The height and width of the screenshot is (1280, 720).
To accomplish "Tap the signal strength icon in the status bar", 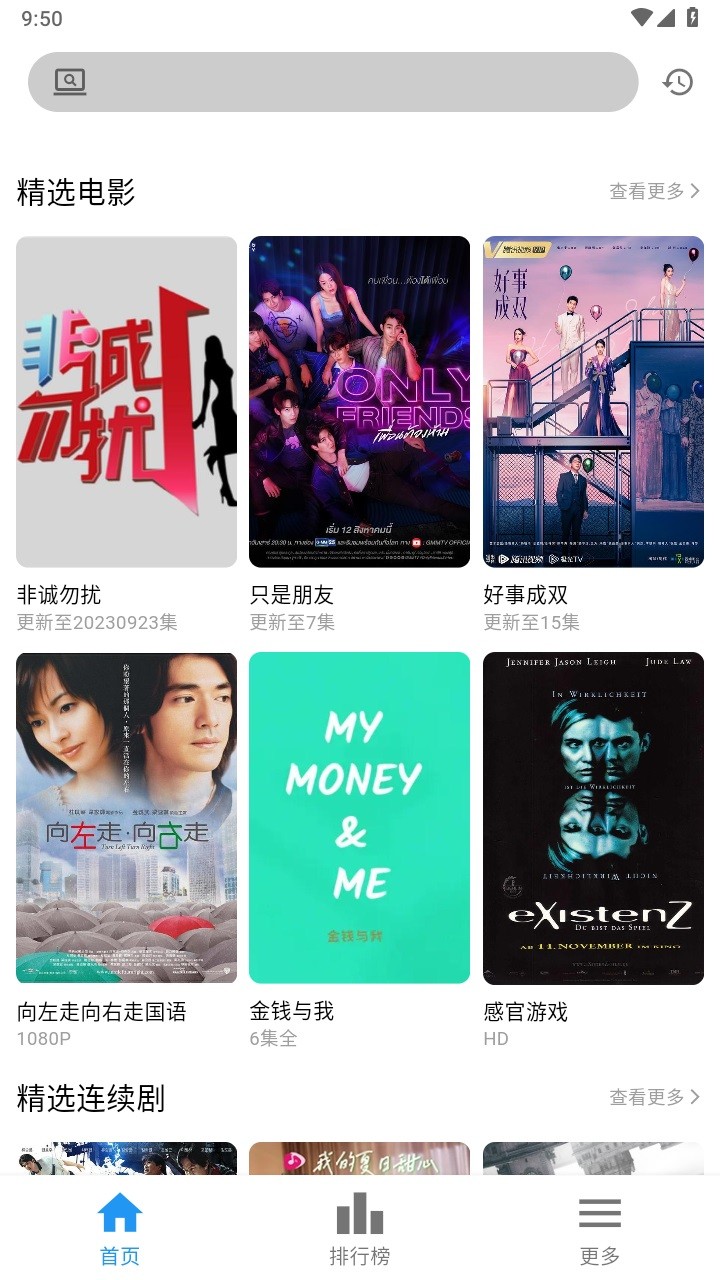I will 668,17.
